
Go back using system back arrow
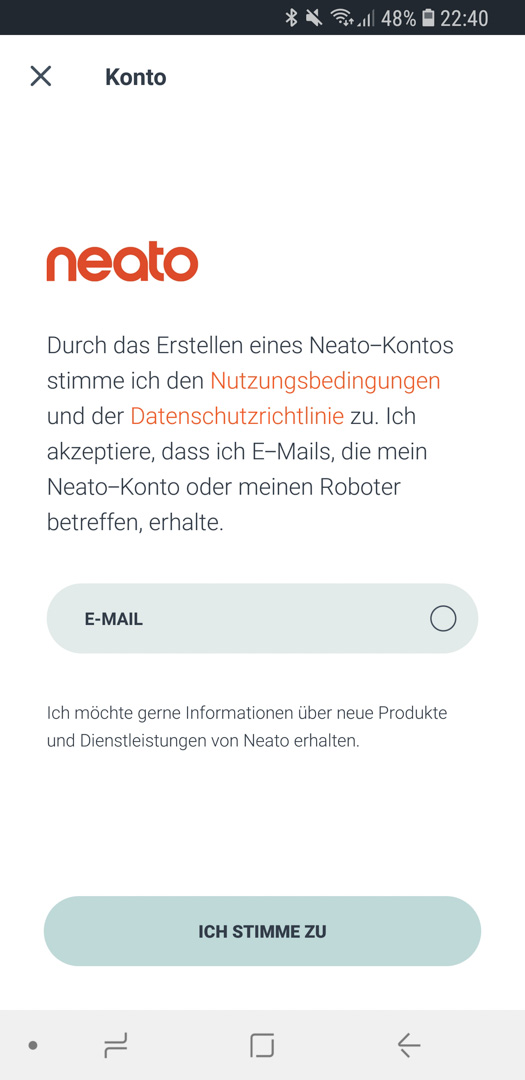point(409,1046)
